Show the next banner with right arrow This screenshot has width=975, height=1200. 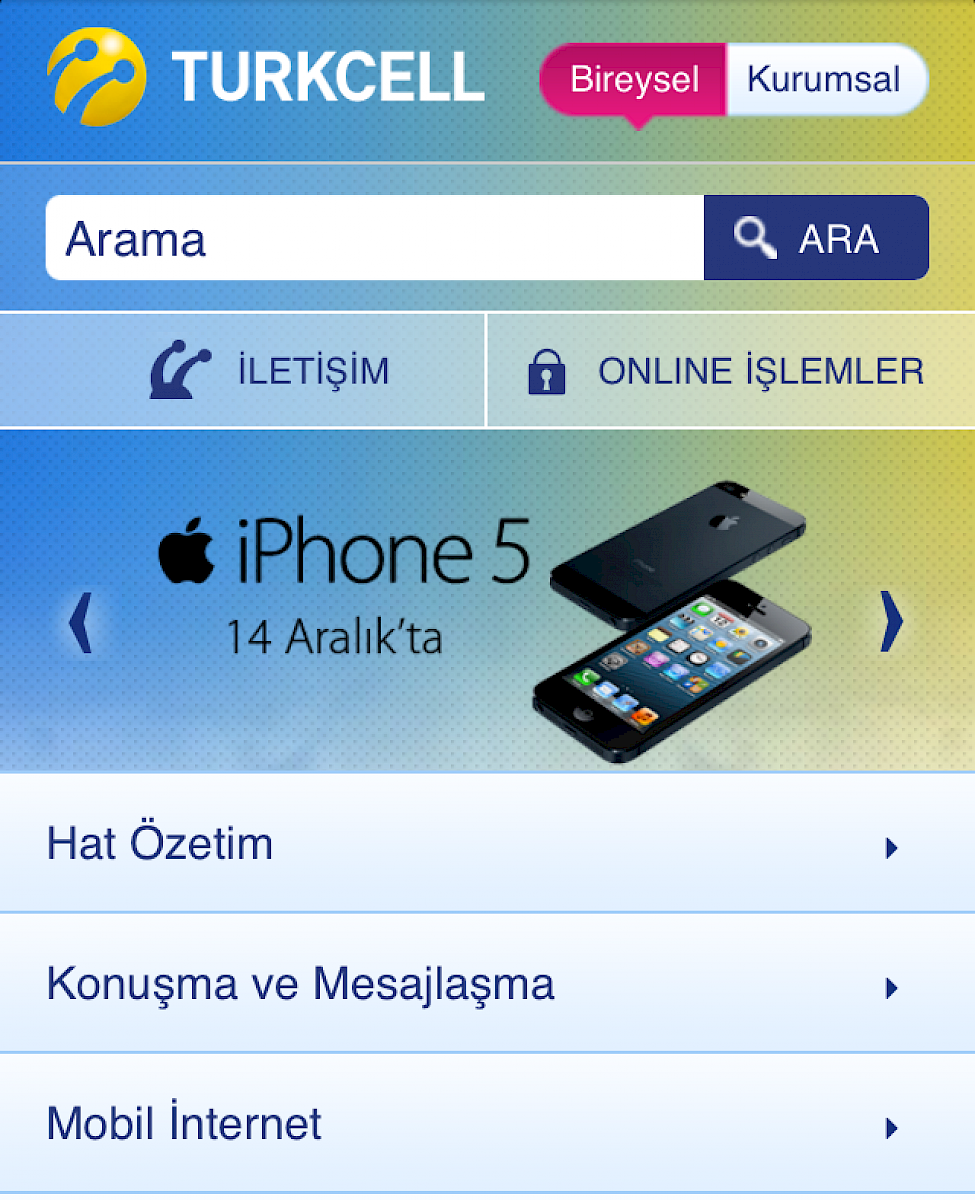(x=890, y=622)
